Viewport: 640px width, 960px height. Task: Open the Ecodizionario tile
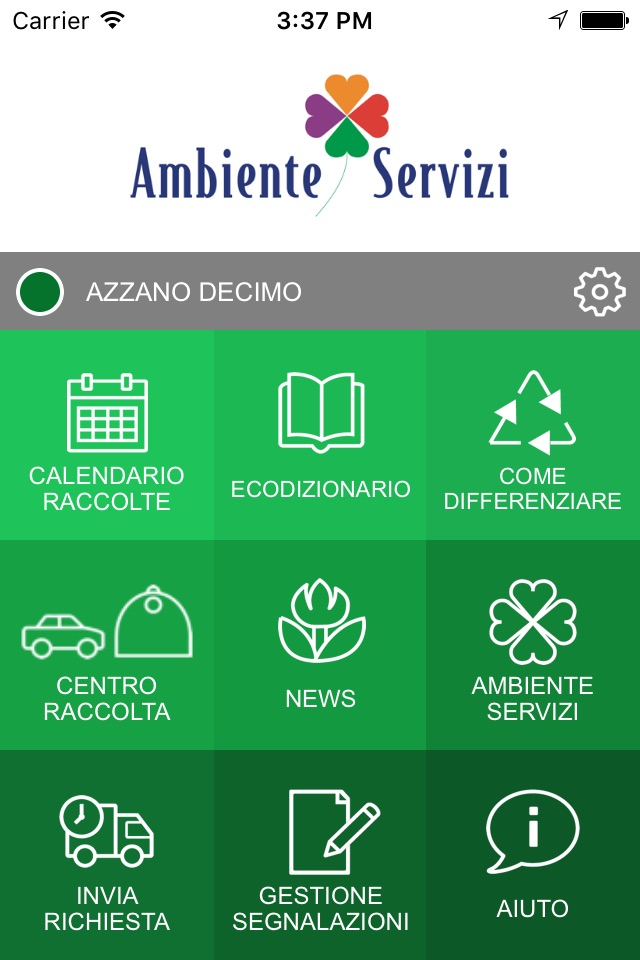tap(320, 435)
